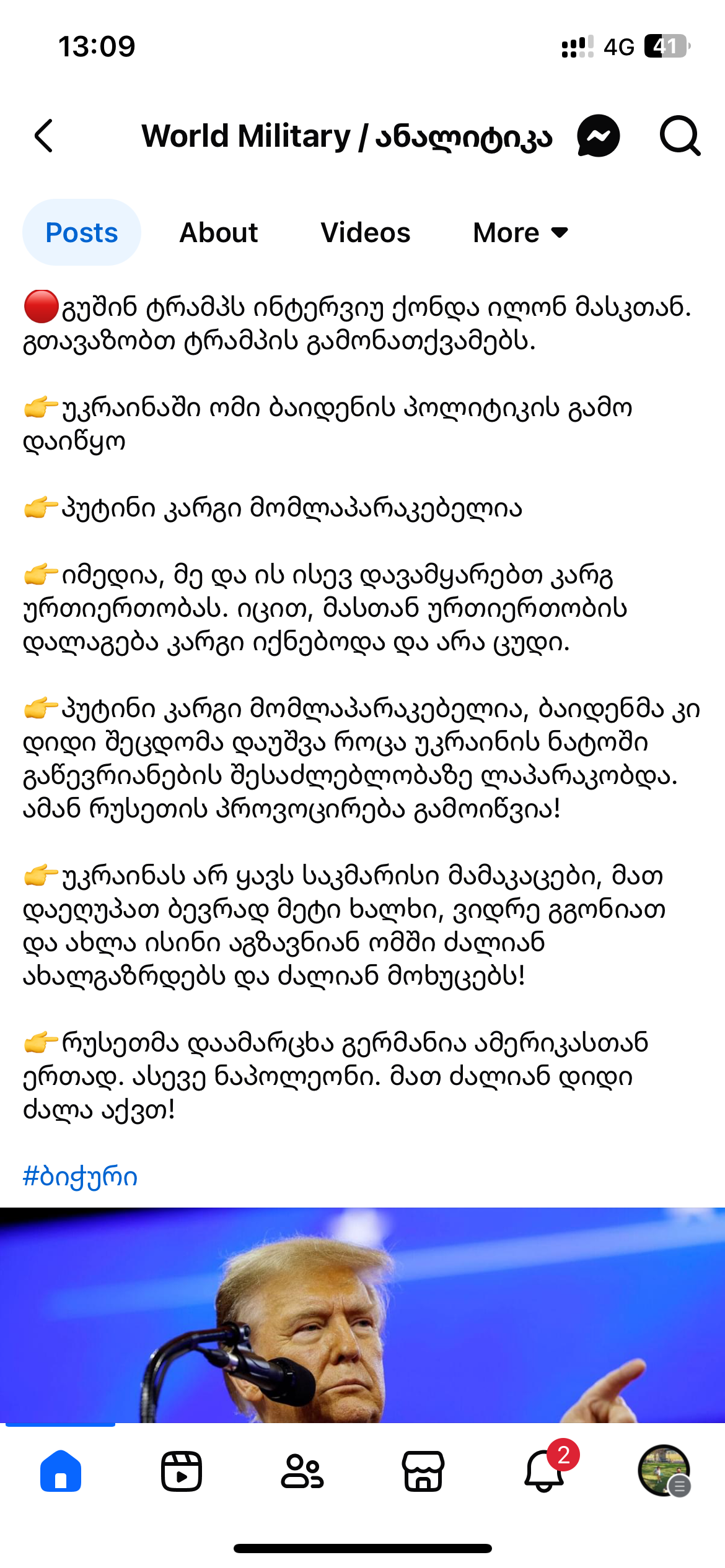Open the About tab
725x1568 pixels.
(x=218, y=233)
